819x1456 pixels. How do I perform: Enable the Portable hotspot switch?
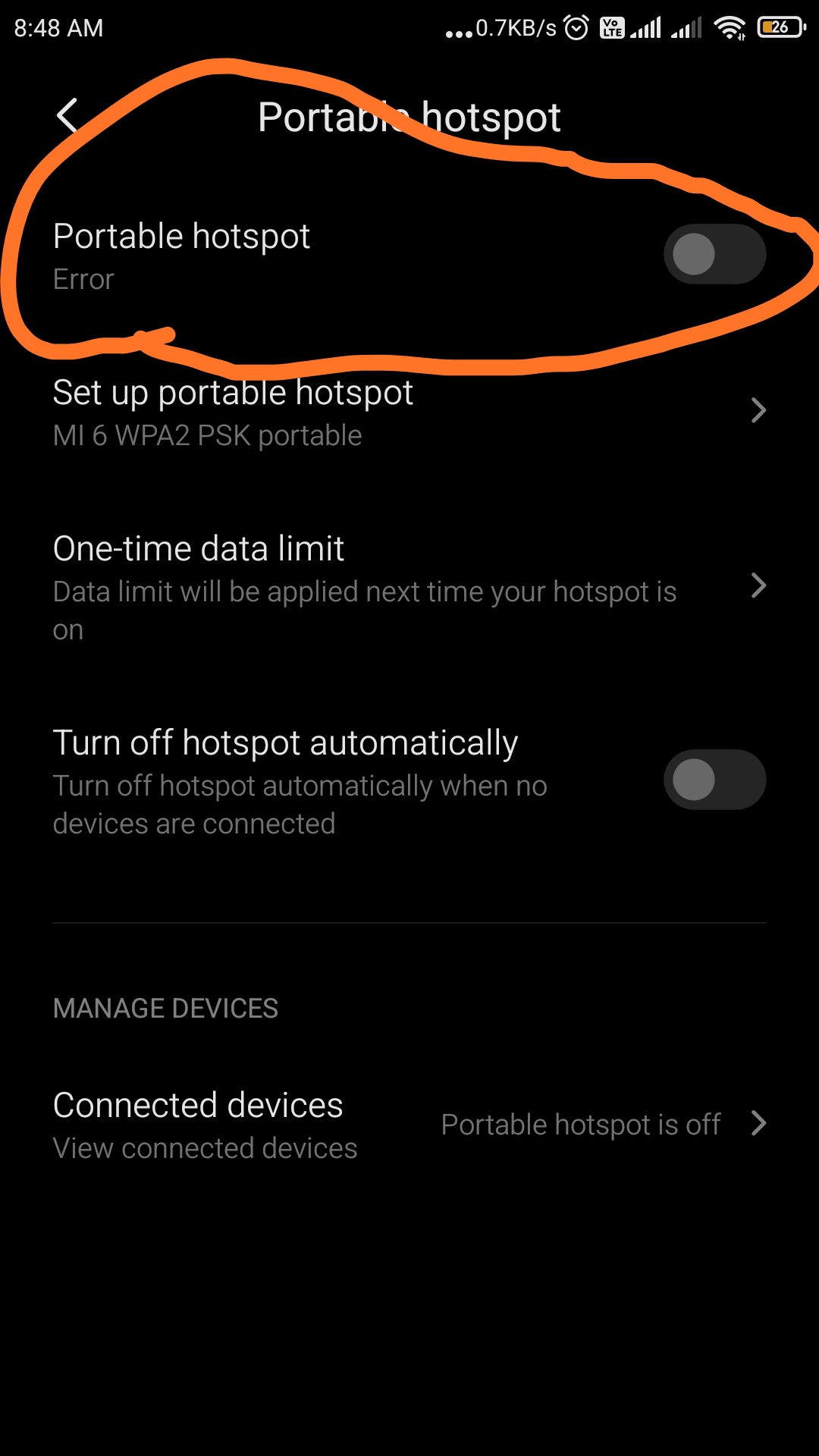(x=714, y=254)
